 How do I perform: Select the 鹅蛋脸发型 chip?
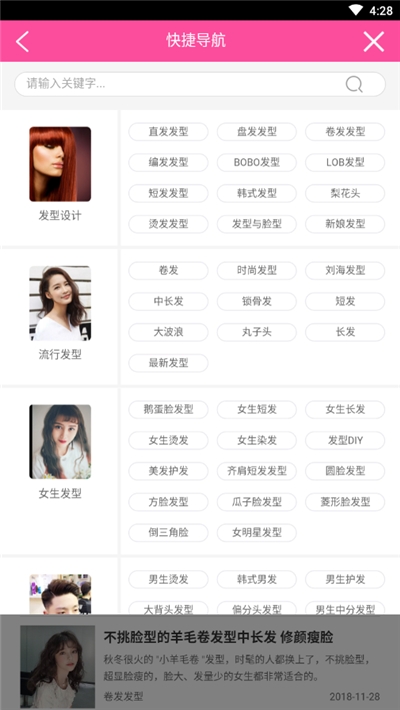[168, 410]
